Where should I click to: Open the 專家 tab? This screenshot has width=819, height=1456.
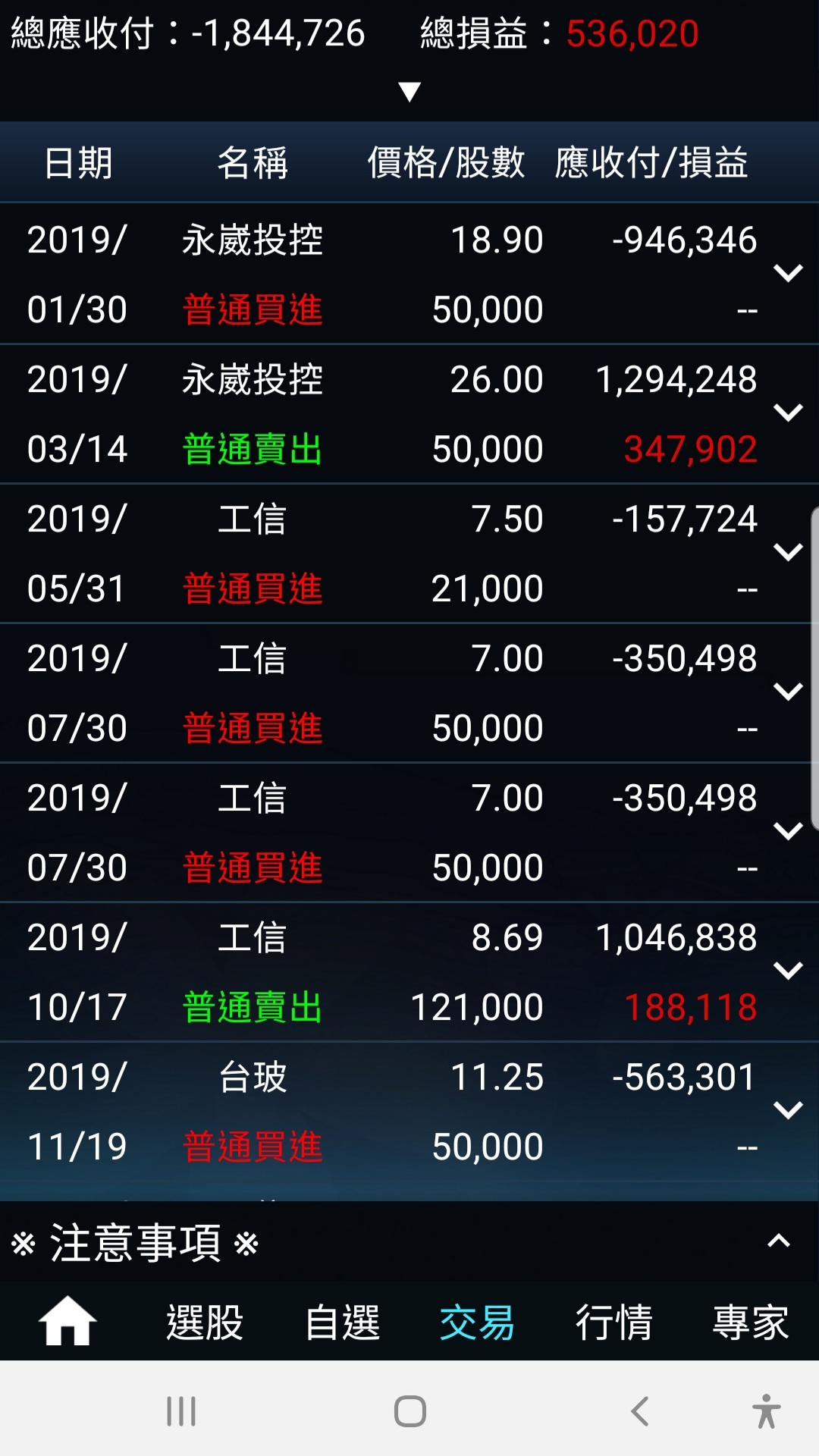(x=751, y=1323)
